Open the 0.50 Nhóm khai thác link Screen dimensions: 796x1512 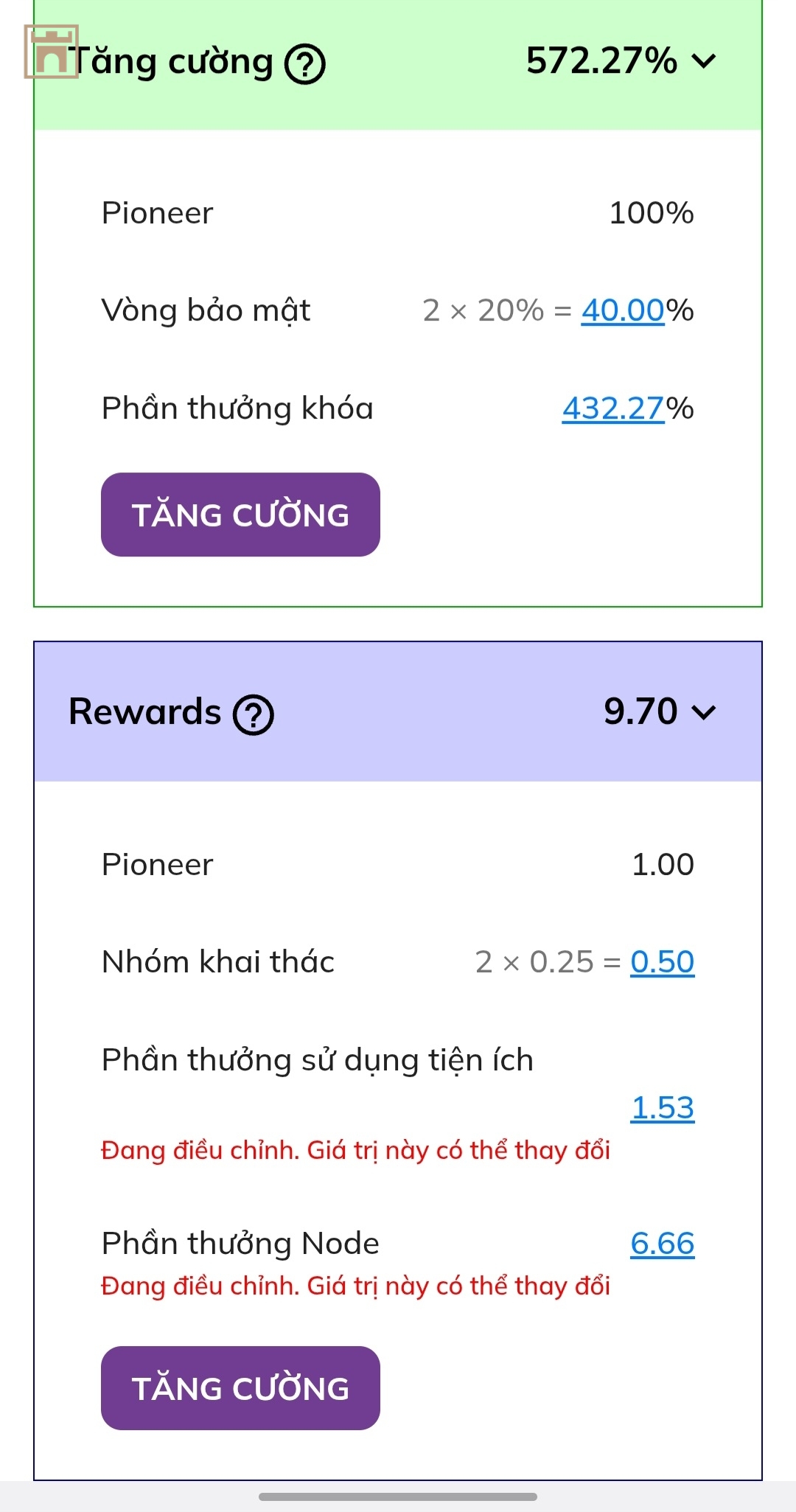(x=662, y=962)
